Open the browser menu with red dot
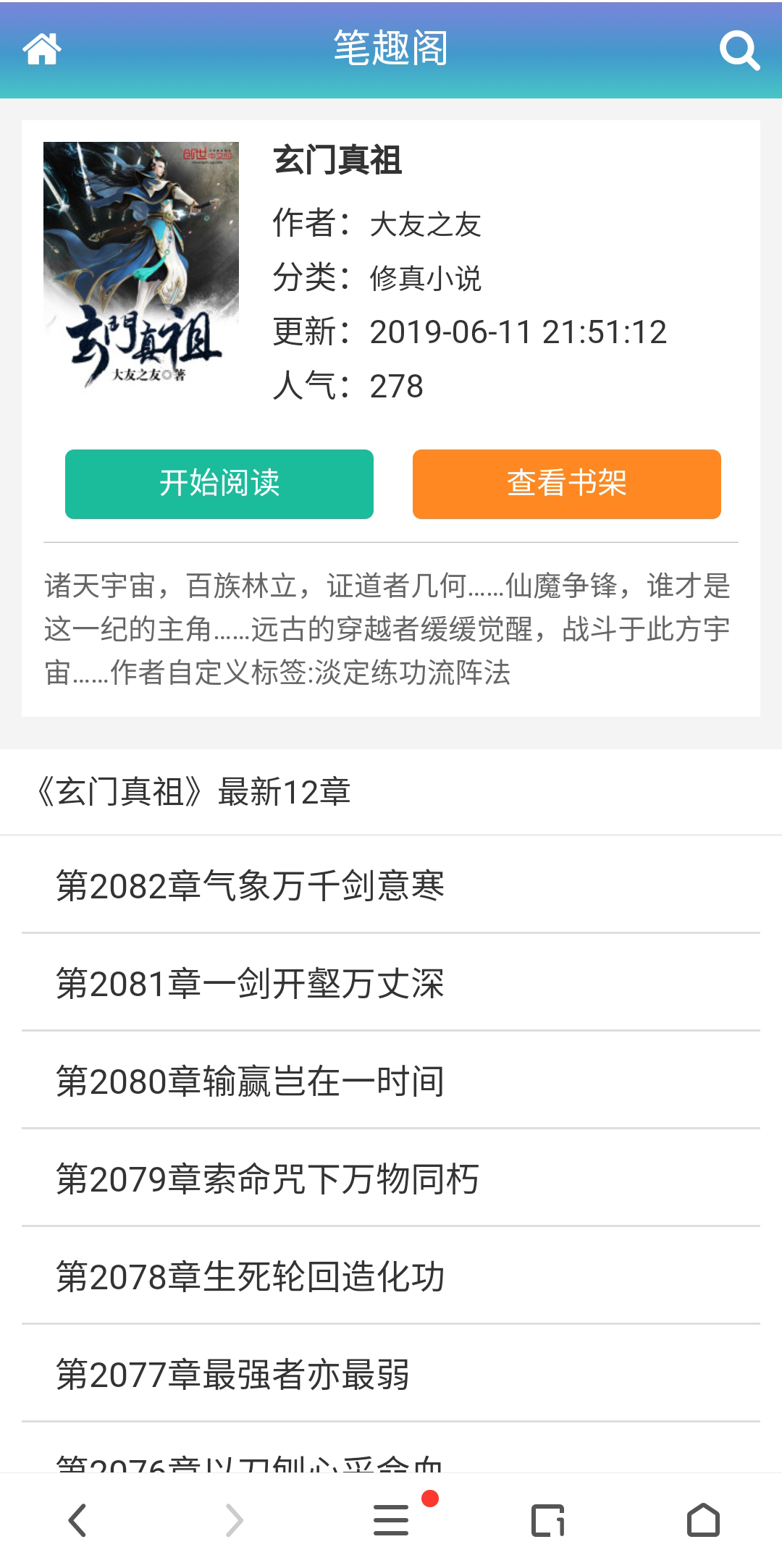 point(391,1519)
